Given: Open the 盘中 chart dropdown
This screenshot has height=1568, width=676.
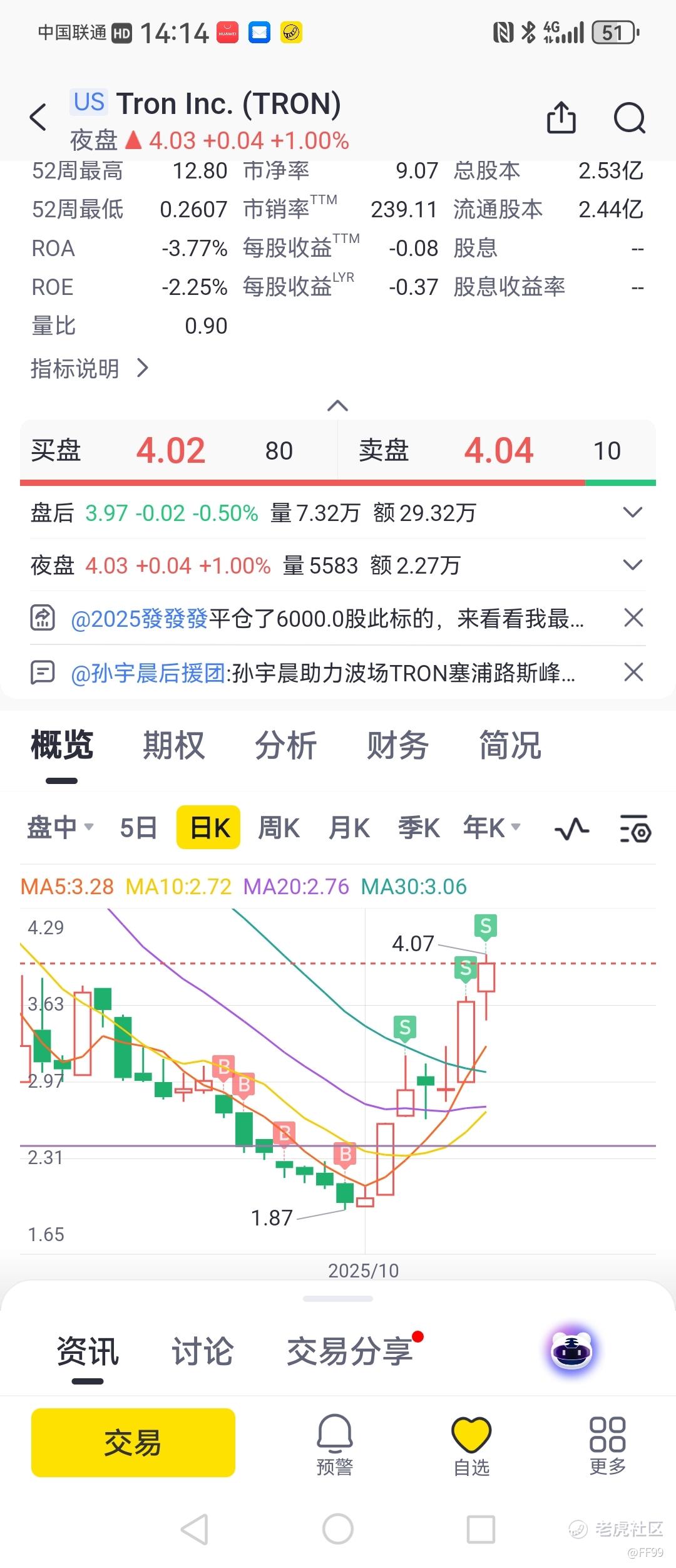Looking at the screenshot, I should (60, 828).
